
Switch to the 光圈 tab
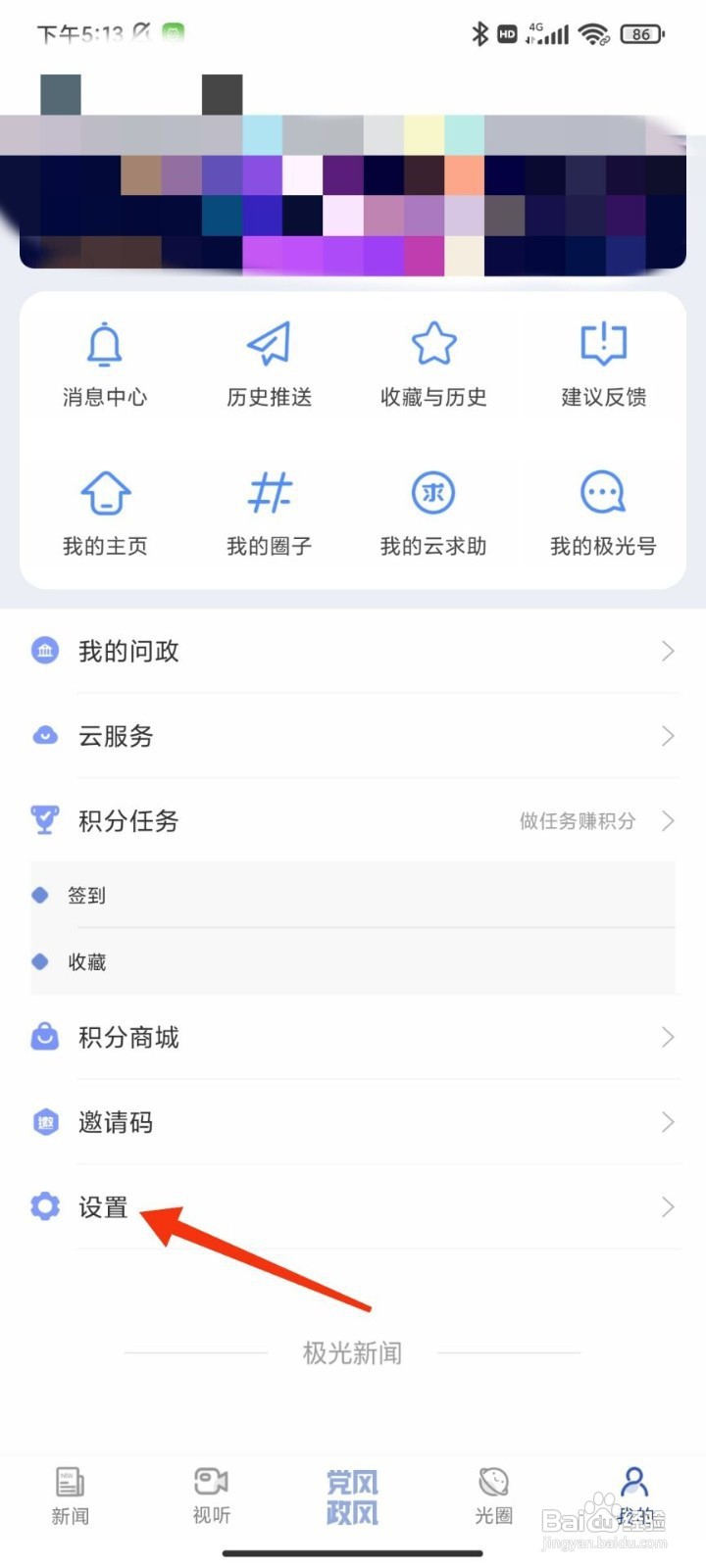click(x=494, y=1495)
